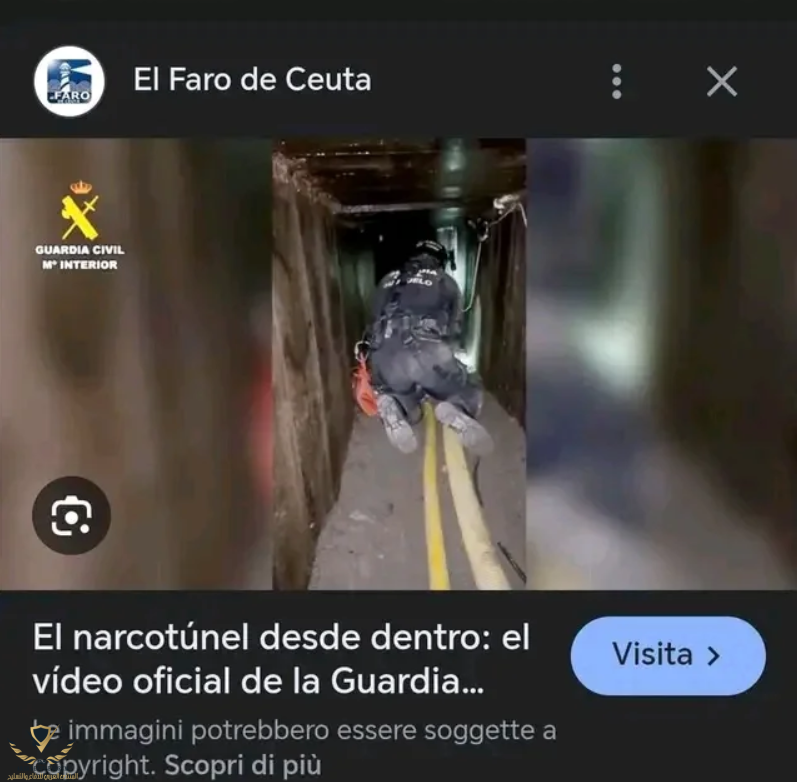This screenshot has width=797, height=782.
Task: Open the Scopri di più link
Action: click(243, 765)
